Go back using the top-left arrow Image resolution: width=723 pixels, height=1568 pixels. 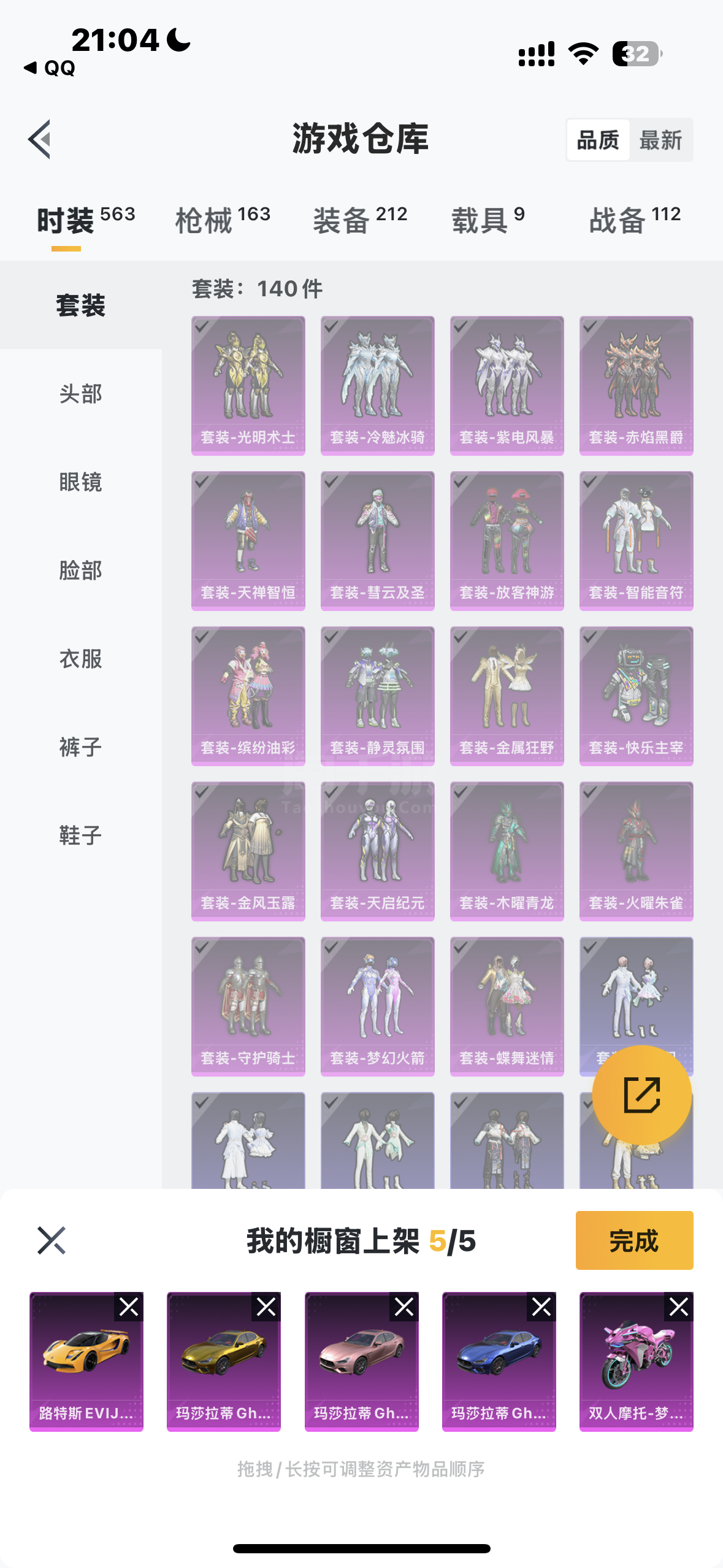(39, 139)
